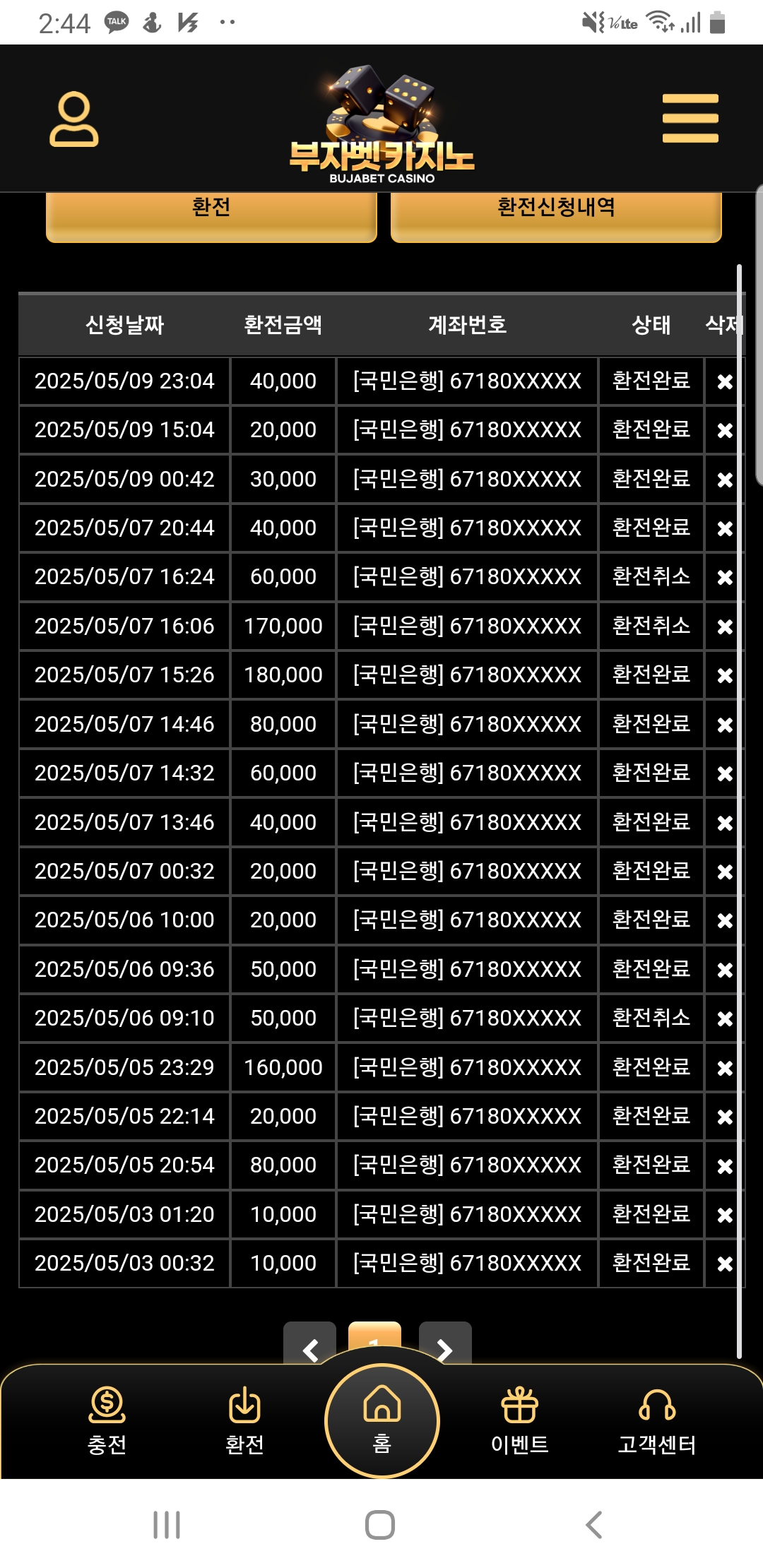Remove the 180,000 withdrawal record
This screenshot has height=1568, width=763.
pyautogui.click(x=724, y=676)
